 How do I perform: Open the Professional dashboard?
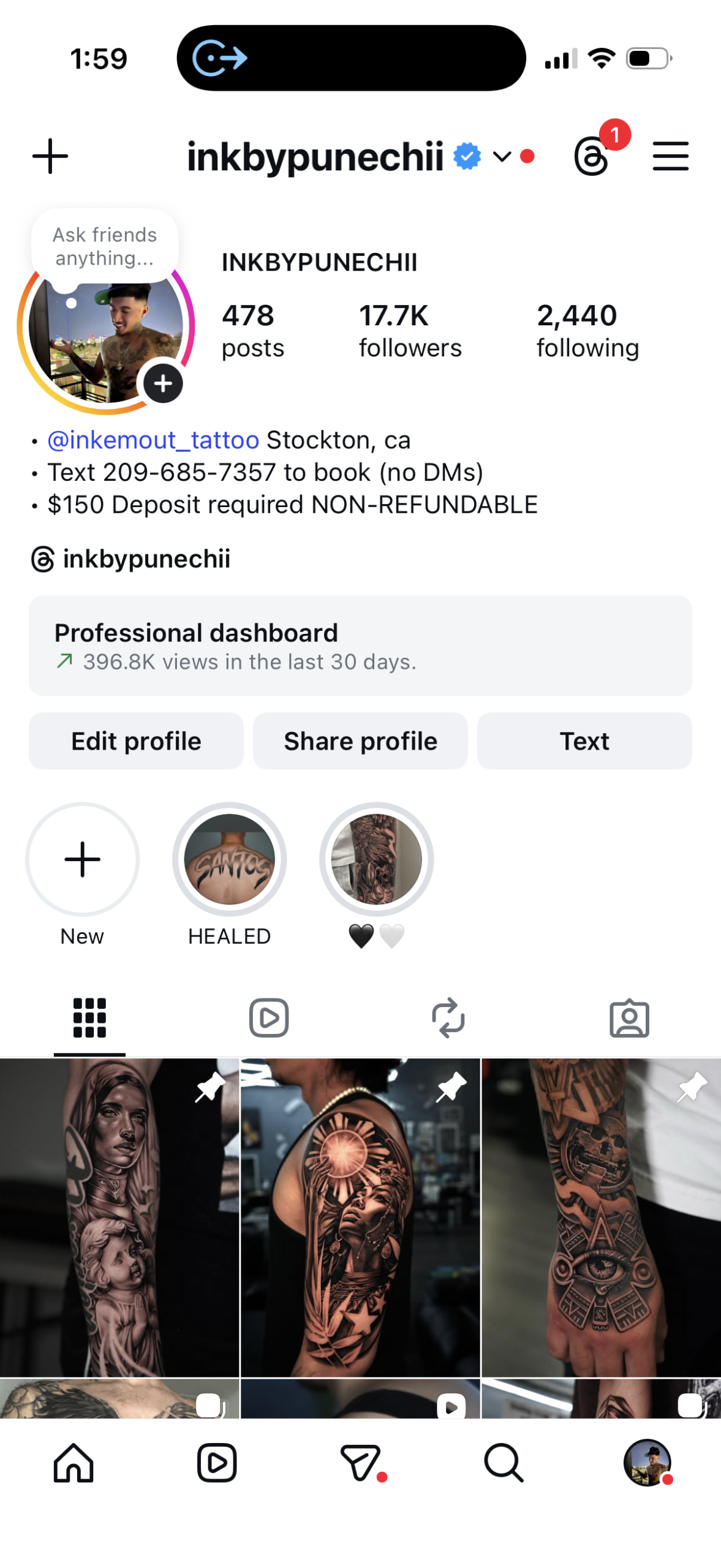(x=360, y=646)
